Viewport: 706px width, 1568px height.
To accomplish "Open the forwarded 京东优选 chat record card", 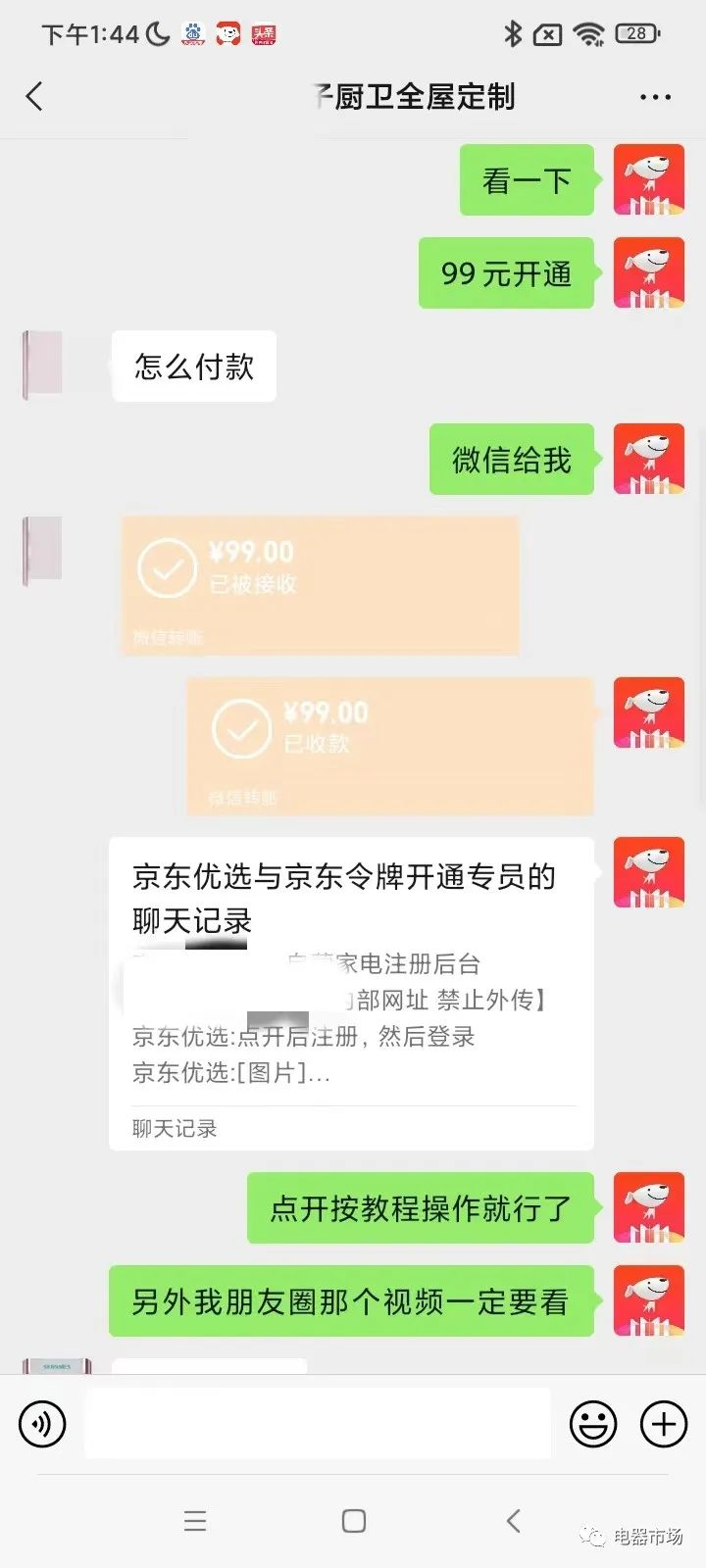I will tap(351, 992).
